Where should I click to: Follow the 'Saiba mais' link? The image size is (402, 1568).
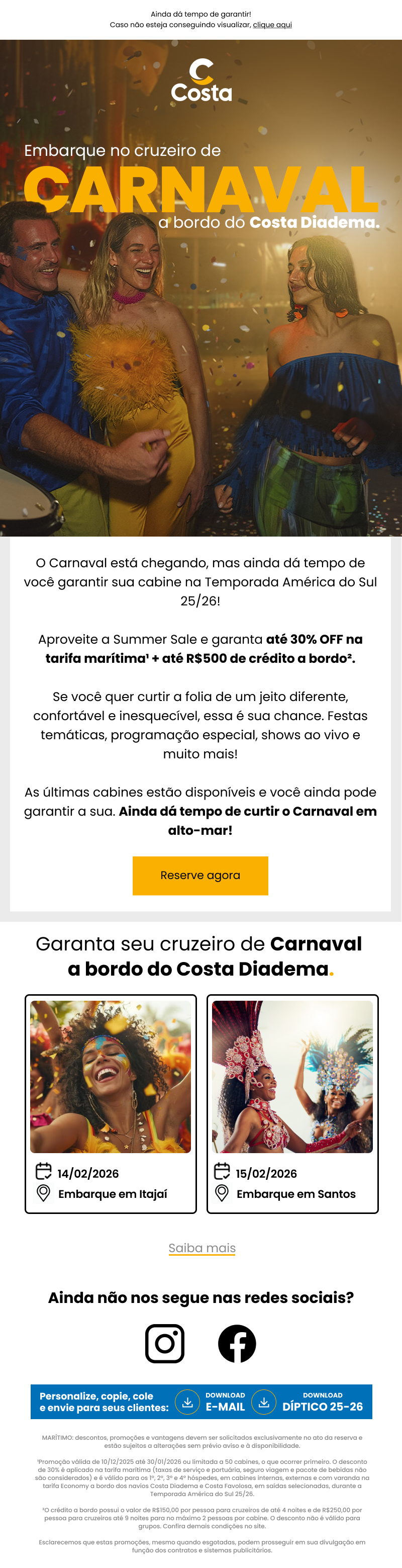pyautogui.click(x=202, y=1248)
